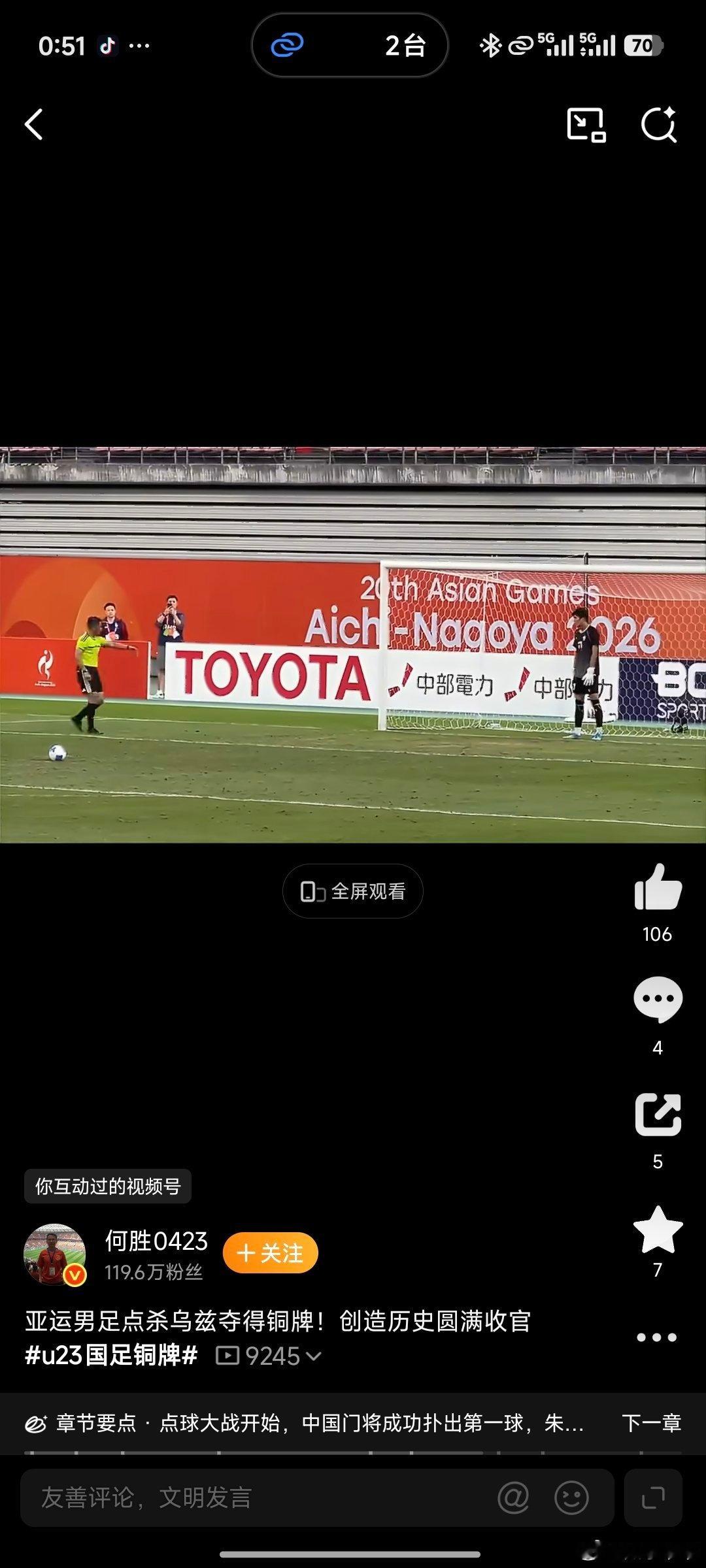The width and height of the screenshot is (706, 1568).
Task: Open the three-dot more options
Action: 656,1337
